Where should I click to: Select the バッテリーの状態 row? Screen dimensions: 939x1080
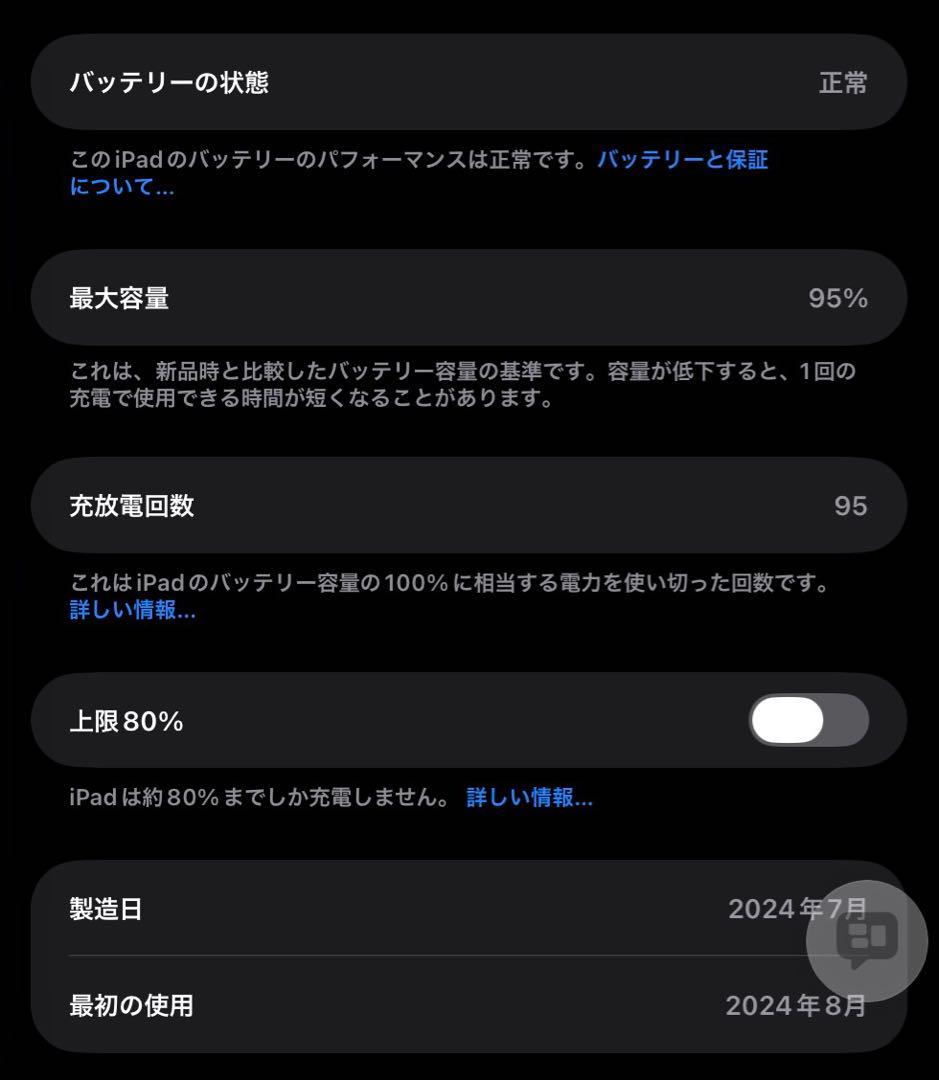click(x=470, y=82)
